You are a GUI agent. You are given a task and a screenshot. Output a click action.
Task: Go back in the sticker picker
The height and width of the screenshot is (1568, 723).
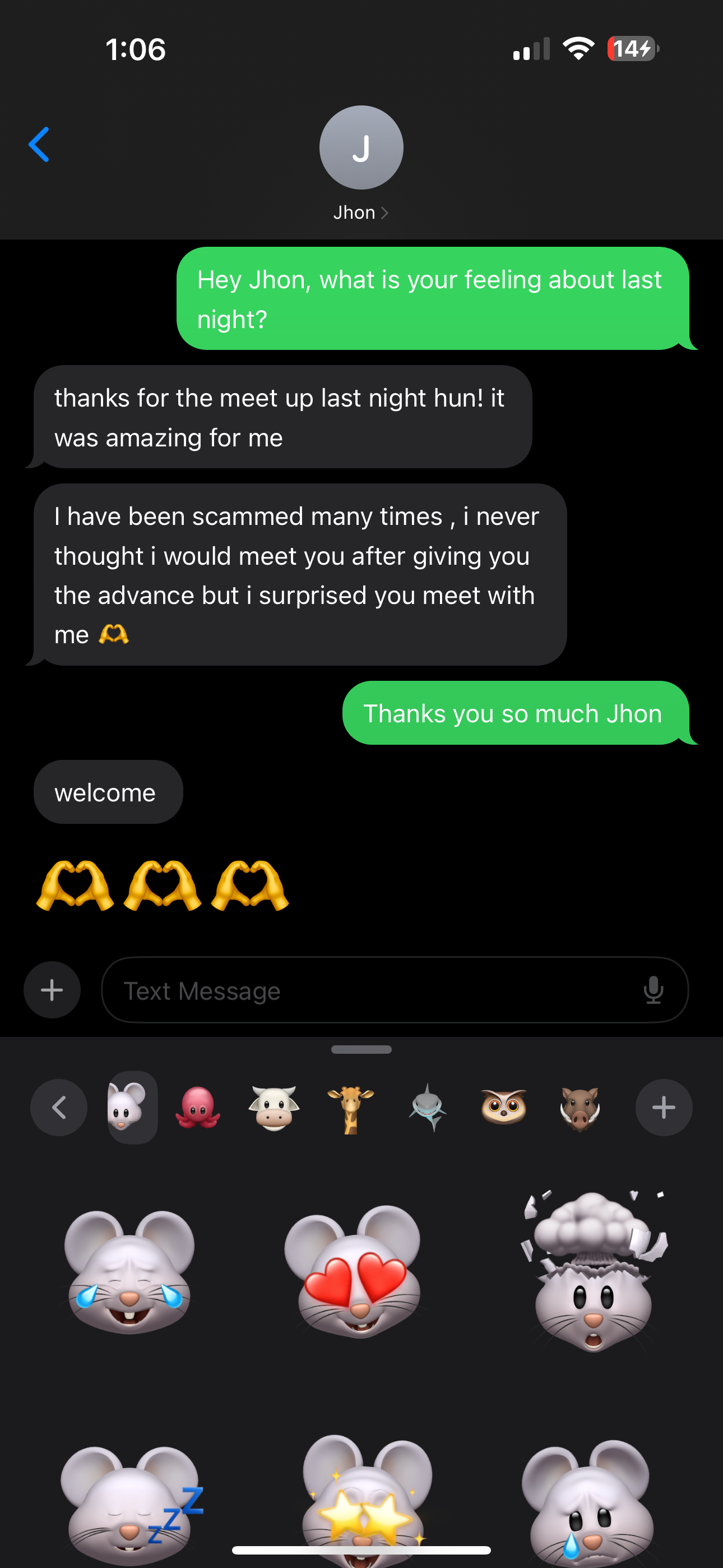coord(59,1107)
